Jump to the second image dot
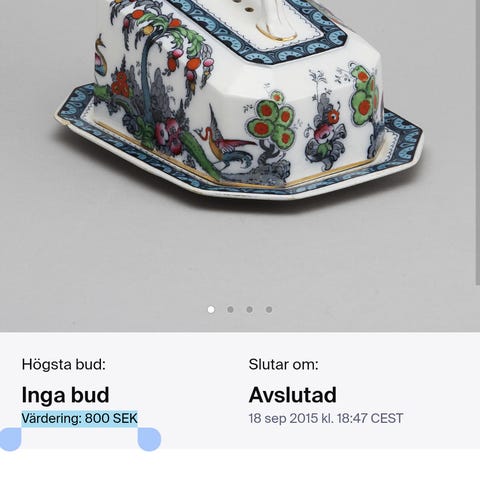The image size is (480, 480). pyautogui.click(x=230, y=310)
